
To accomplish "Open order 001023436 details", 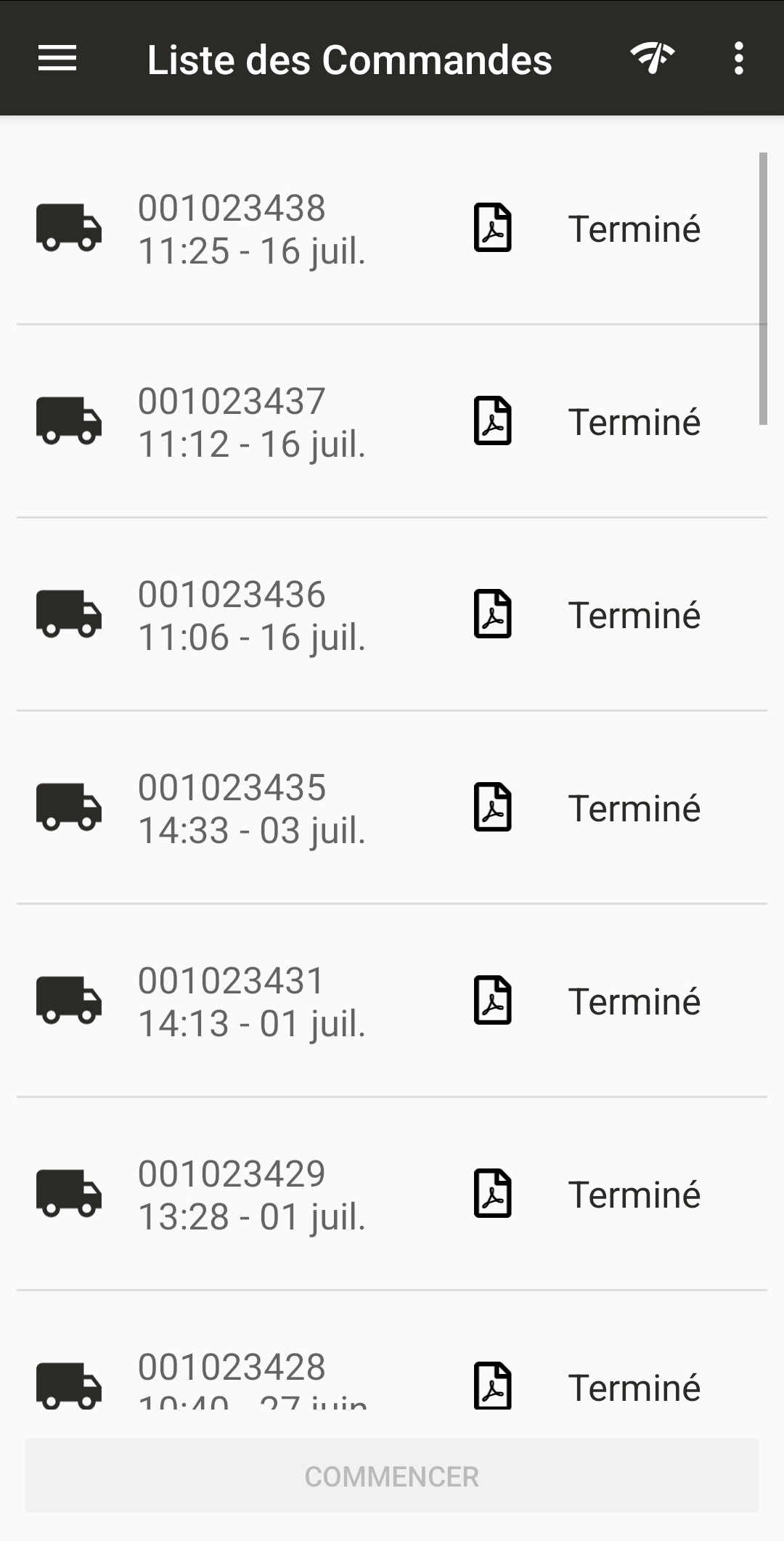I will pyautogui.click(x=251, y=616).
